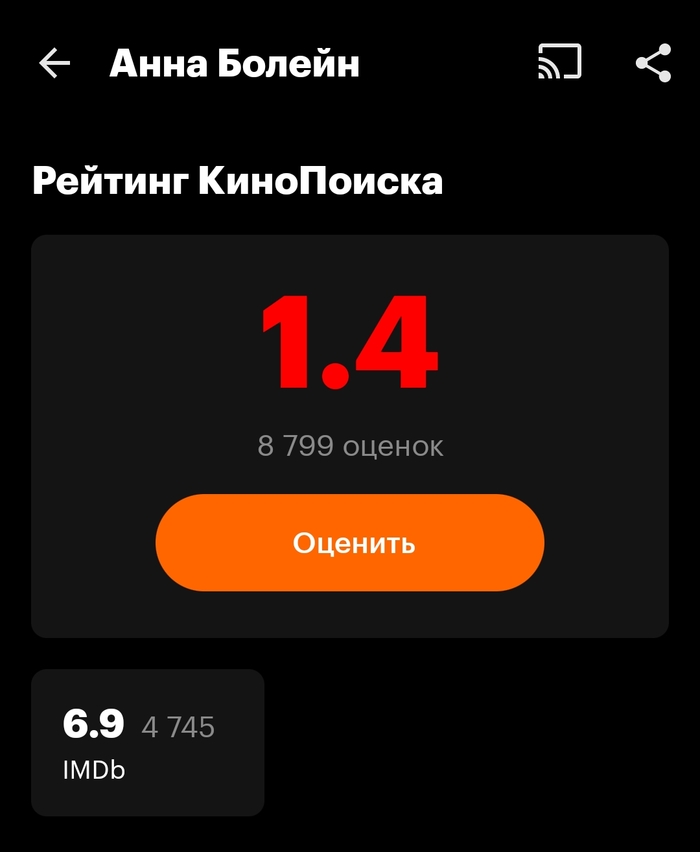Share this title
This screenshot has width=700, height=852.
653,63
